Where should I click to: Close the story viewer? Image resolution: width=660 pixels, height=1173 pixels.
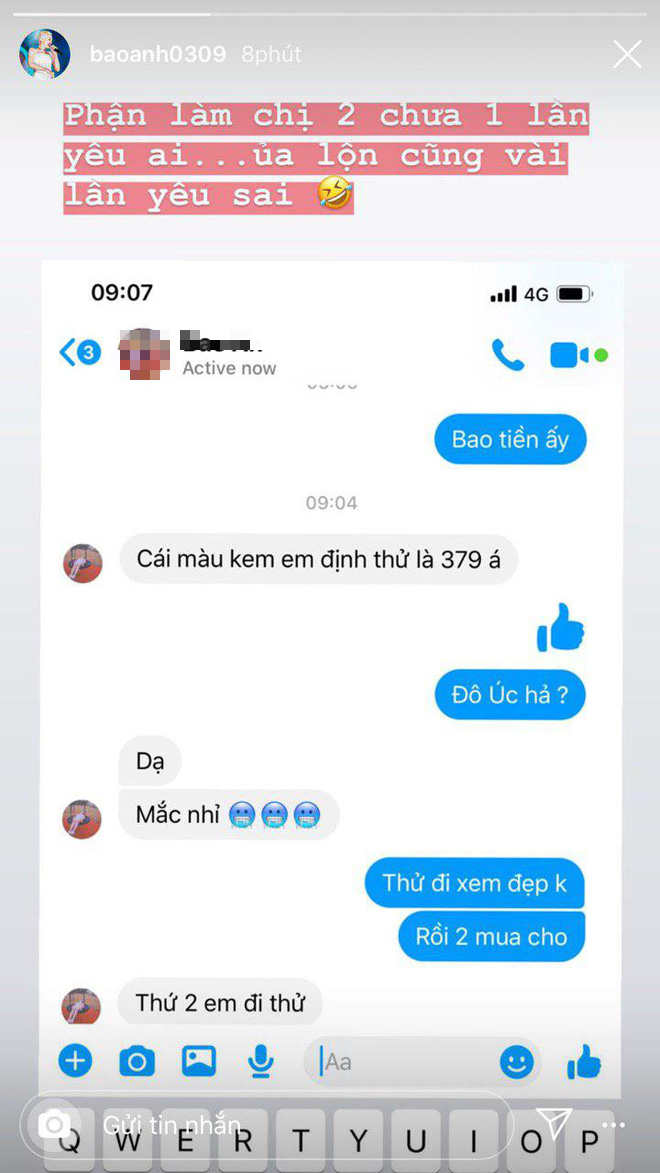[x=627, y=55]
